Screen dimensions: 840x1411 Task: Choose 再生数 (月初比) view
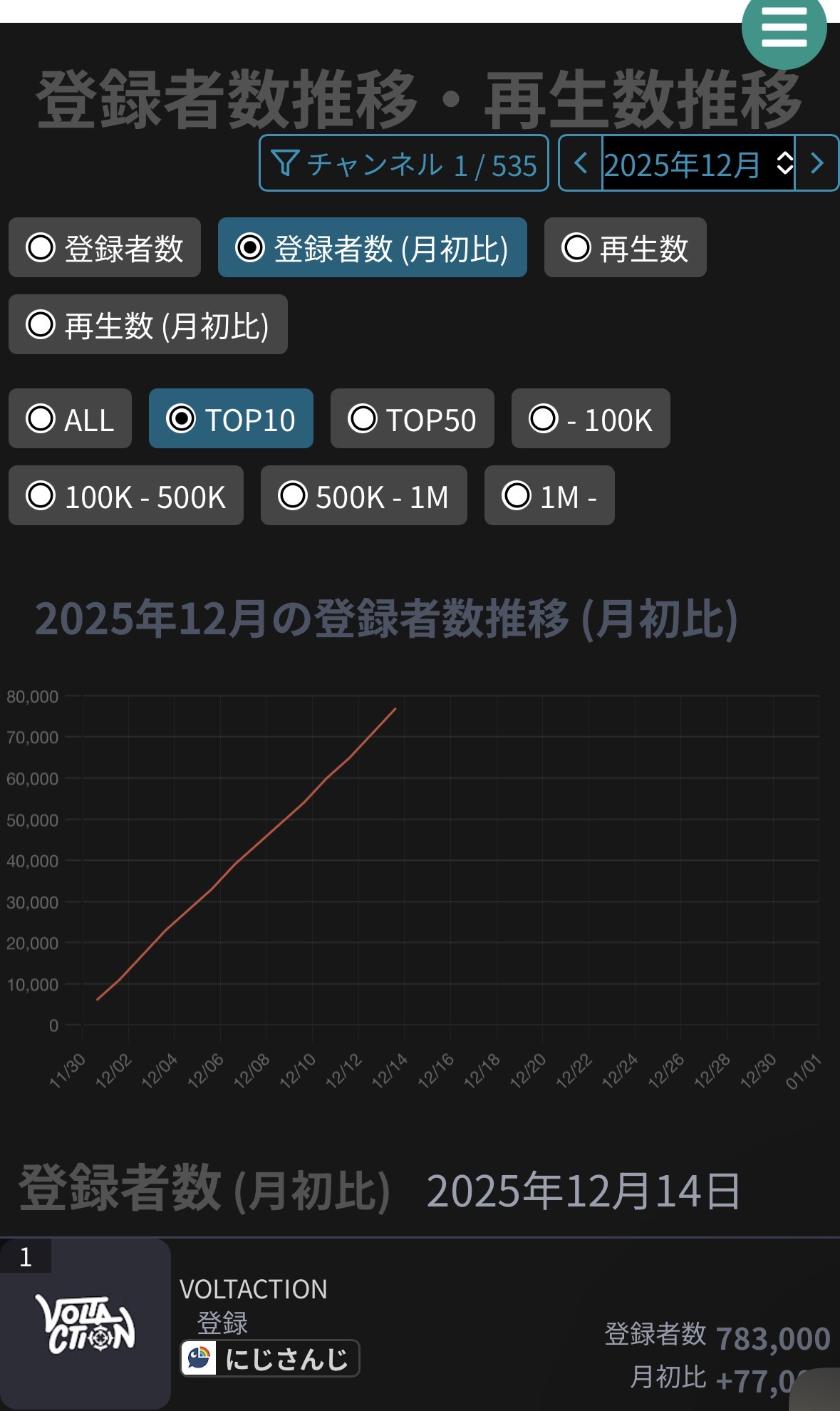[148, 324]
